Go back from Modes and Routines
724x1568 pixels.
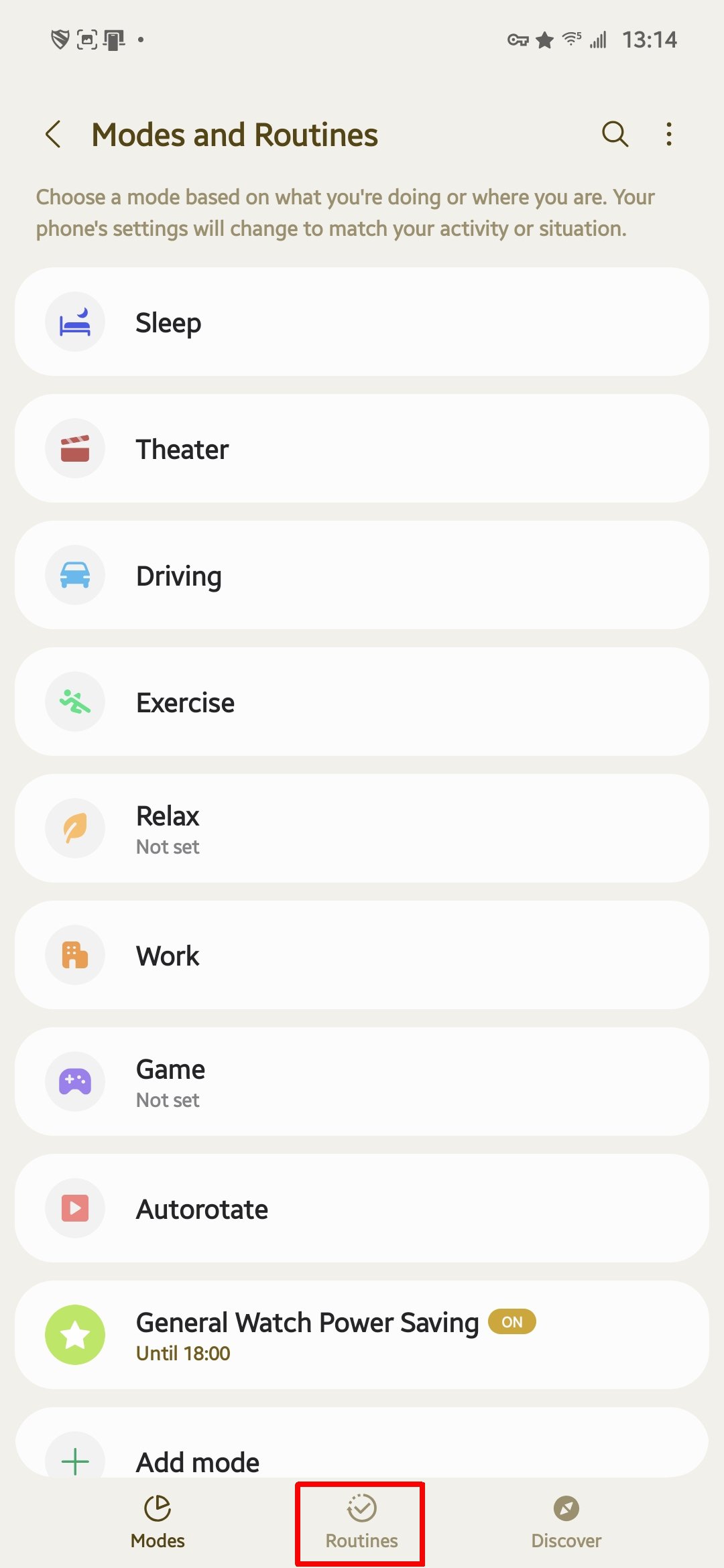(x=54, y=134)
